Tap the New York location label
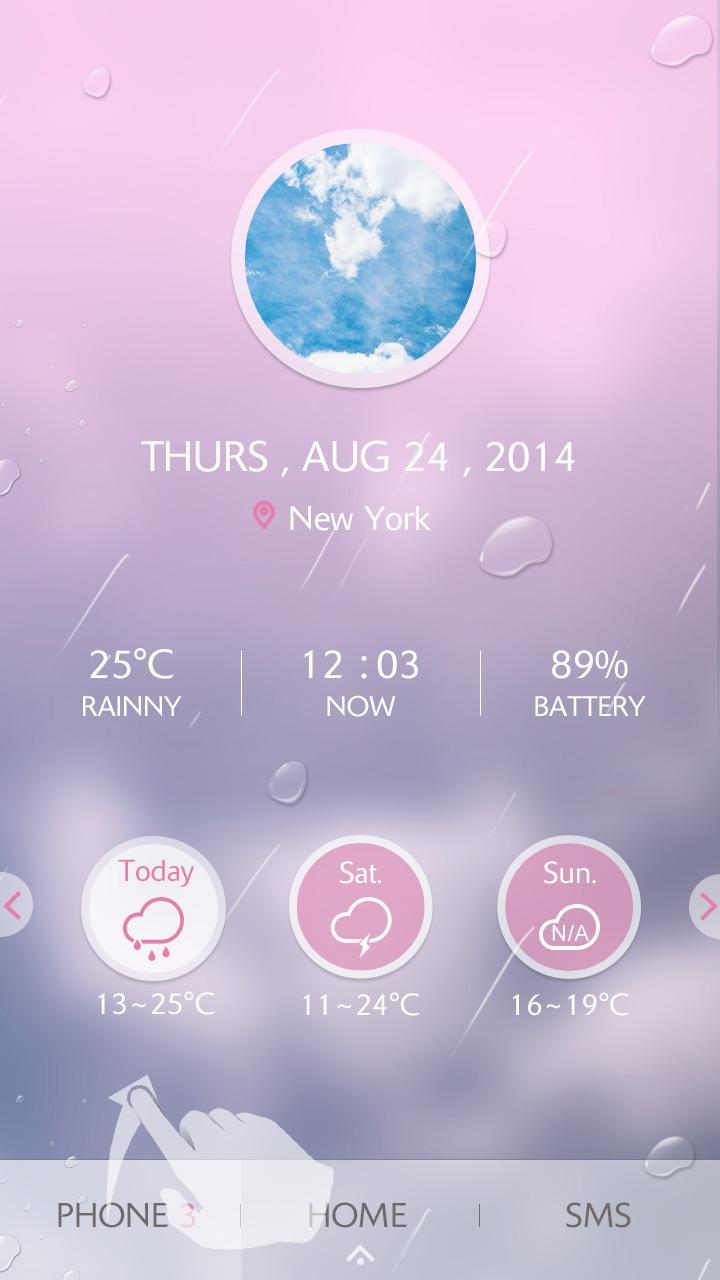Viewport: 720px width, 1280px height. click(x=358, y=518)
